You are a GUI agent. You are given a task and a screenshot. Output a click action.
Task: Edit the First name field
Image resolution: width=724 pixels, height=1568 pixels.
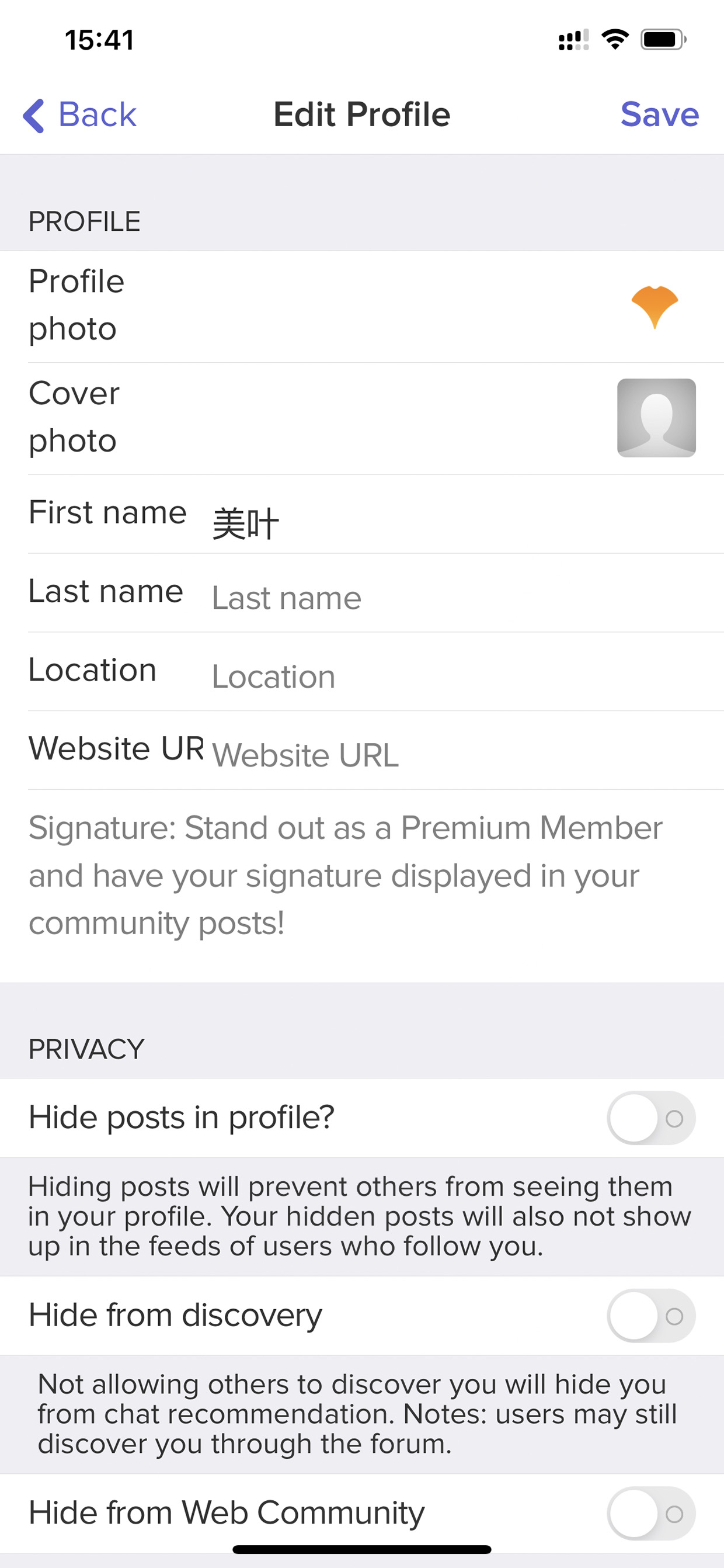466,523
